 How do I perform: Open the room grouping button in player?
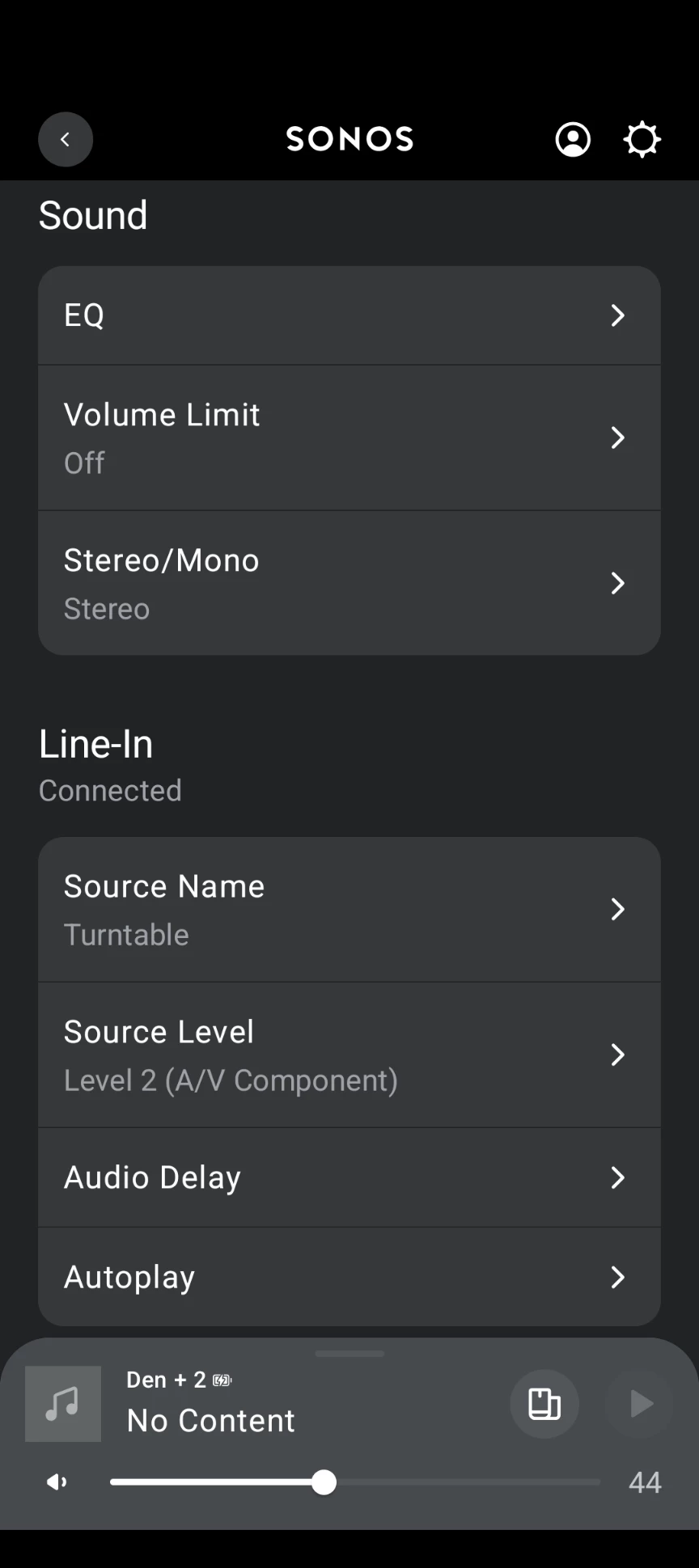coord(544,1404)
